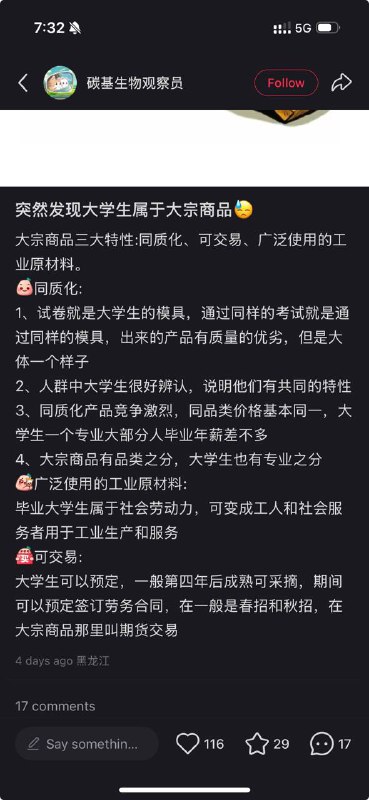This screenshot has width=369, height=800.
Task: Like the post with heart icon
Action: coord(187,744)
